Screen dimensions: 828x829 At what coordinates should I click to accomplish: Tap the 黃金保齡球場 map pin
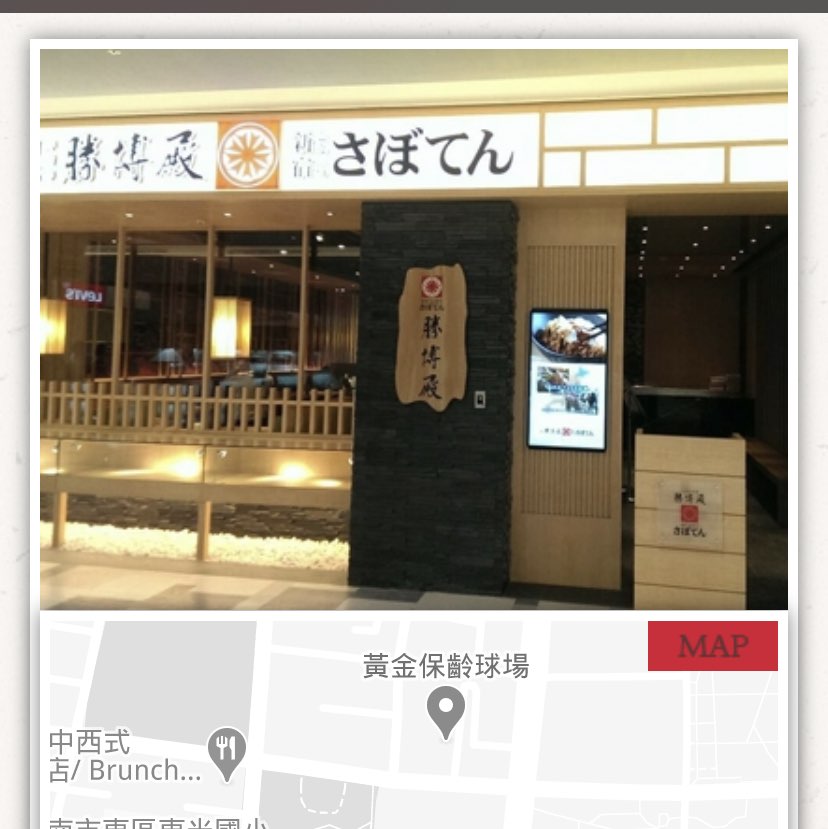coord(445,709)
